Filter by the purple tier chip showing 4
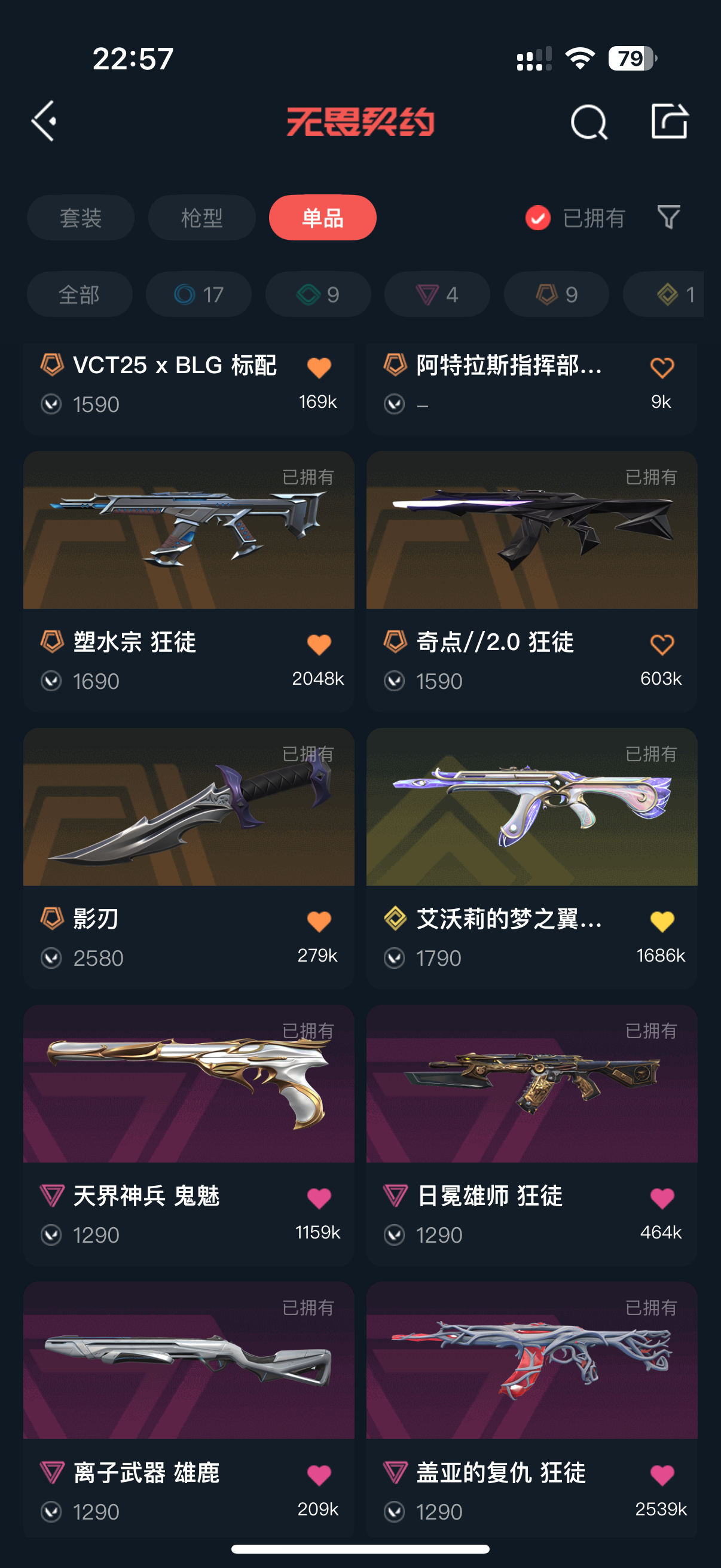The width and height of the screenshot is (721, 1568). 437,295
